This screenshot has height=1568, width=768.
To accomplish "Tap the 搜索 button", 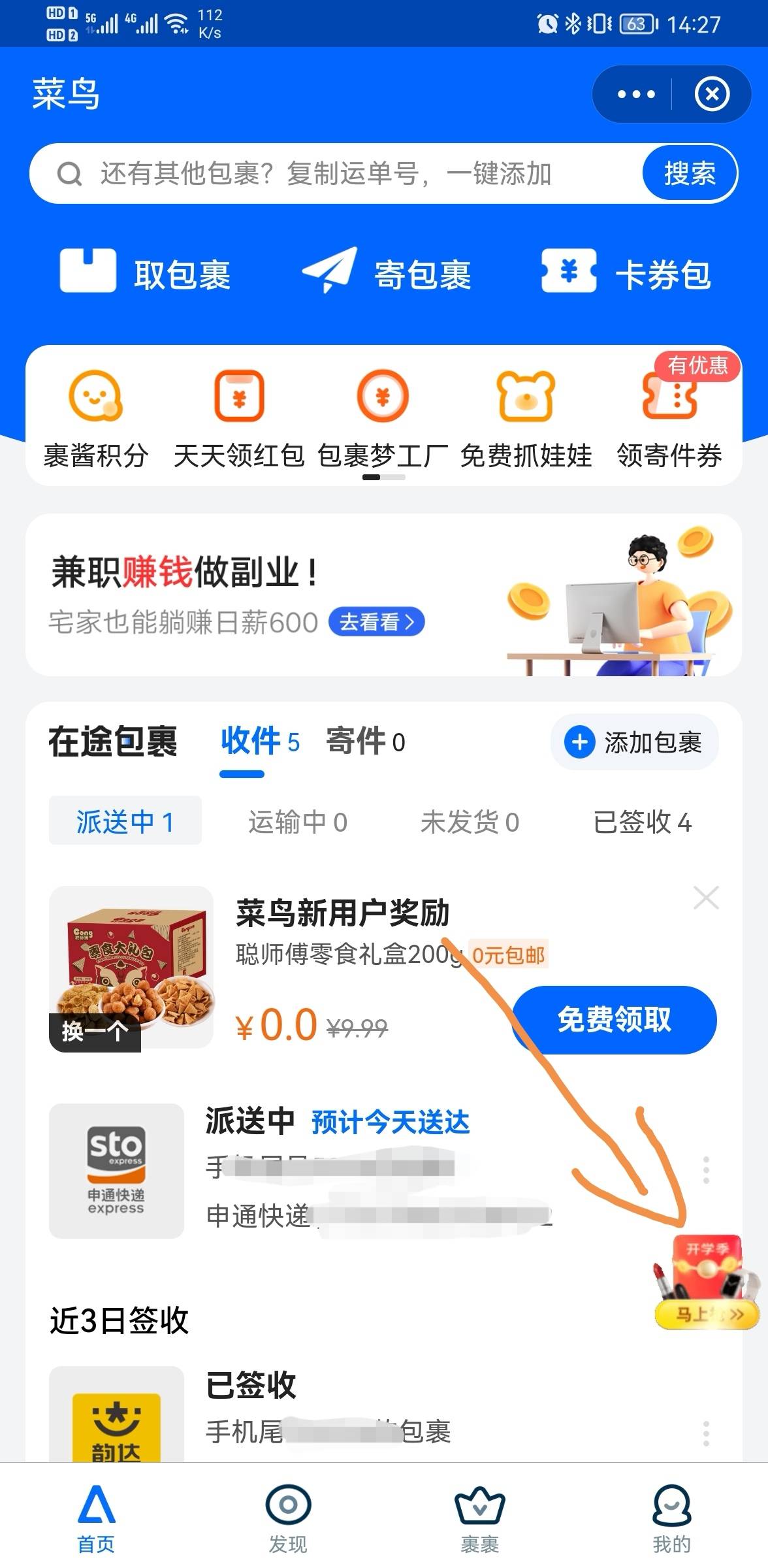I will click(x=690, y=174).
